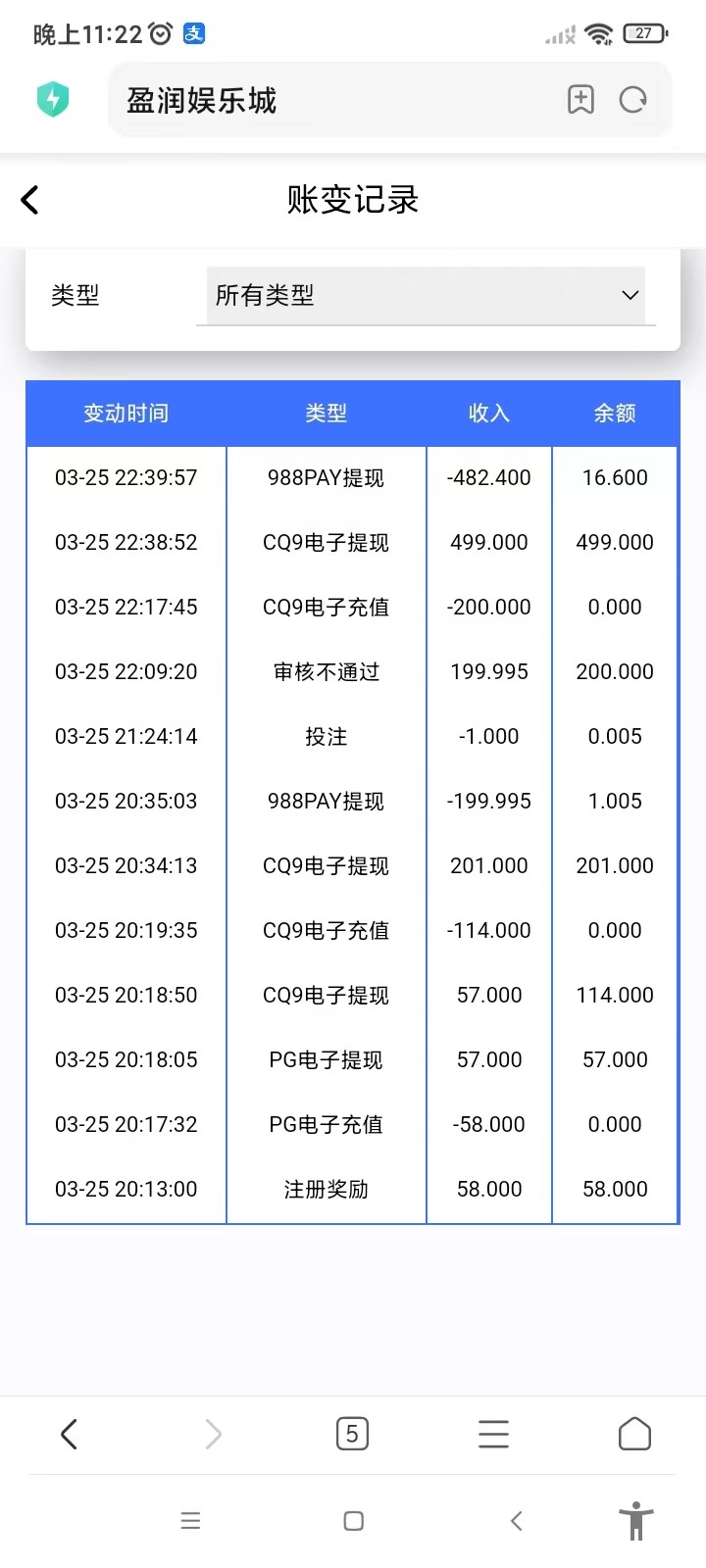Image resolution: width=706 pixels, height=1568 pixels.
Task: Go back from the 账变记录 page
Action: point(30,200)
